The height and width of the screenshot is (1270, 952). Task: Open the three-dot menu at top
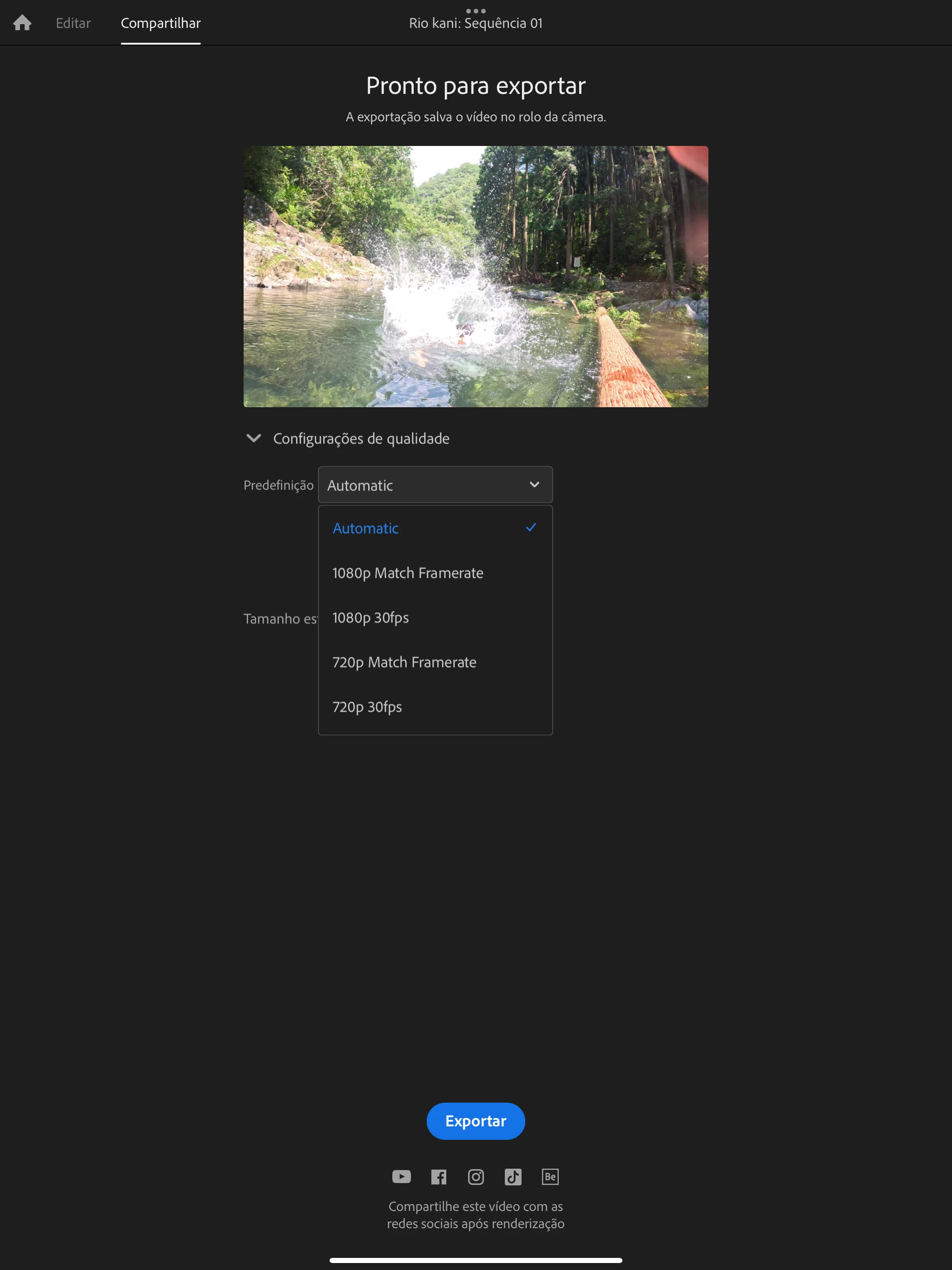(476, 10)
